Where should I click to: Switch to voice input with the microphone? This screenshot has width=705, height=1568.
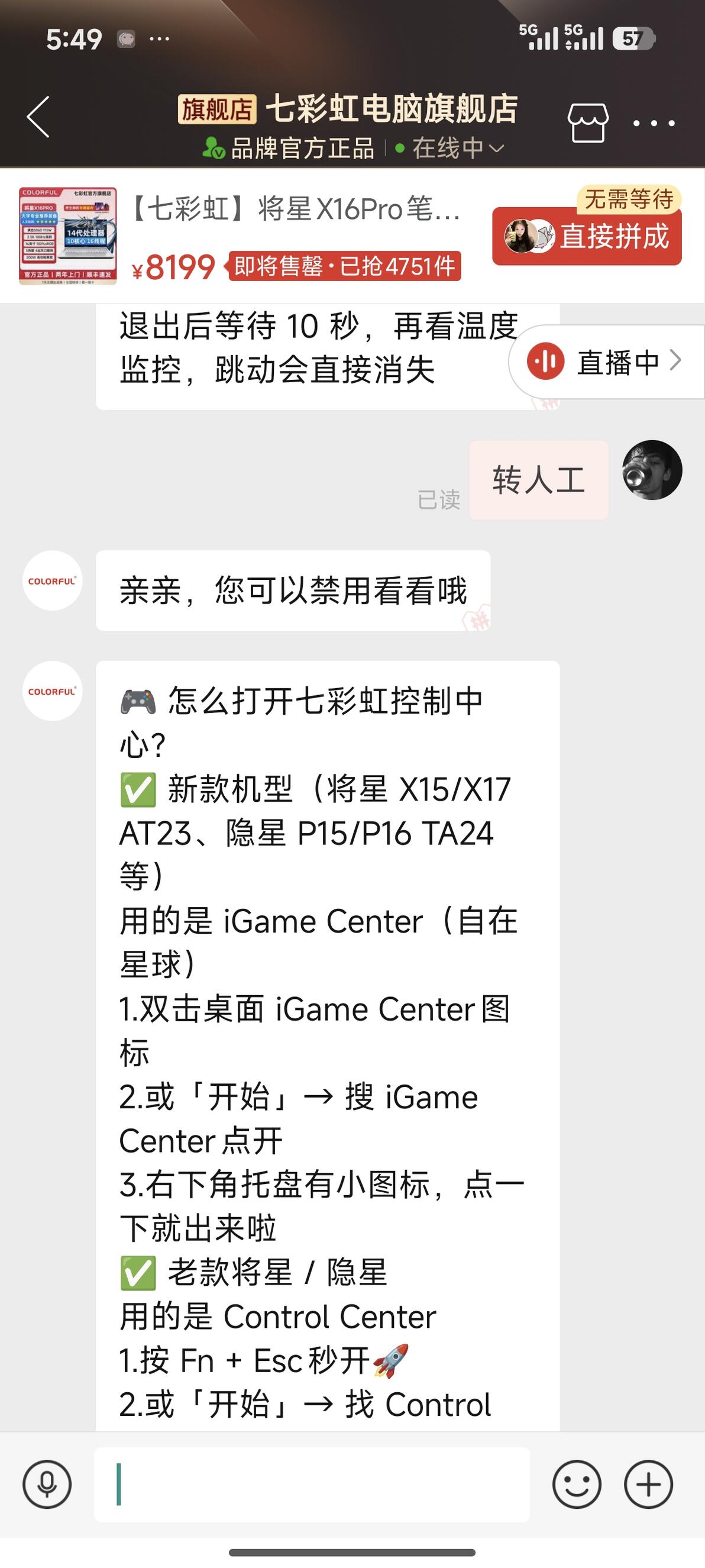pyautogui.click(x=47, y=1484)
